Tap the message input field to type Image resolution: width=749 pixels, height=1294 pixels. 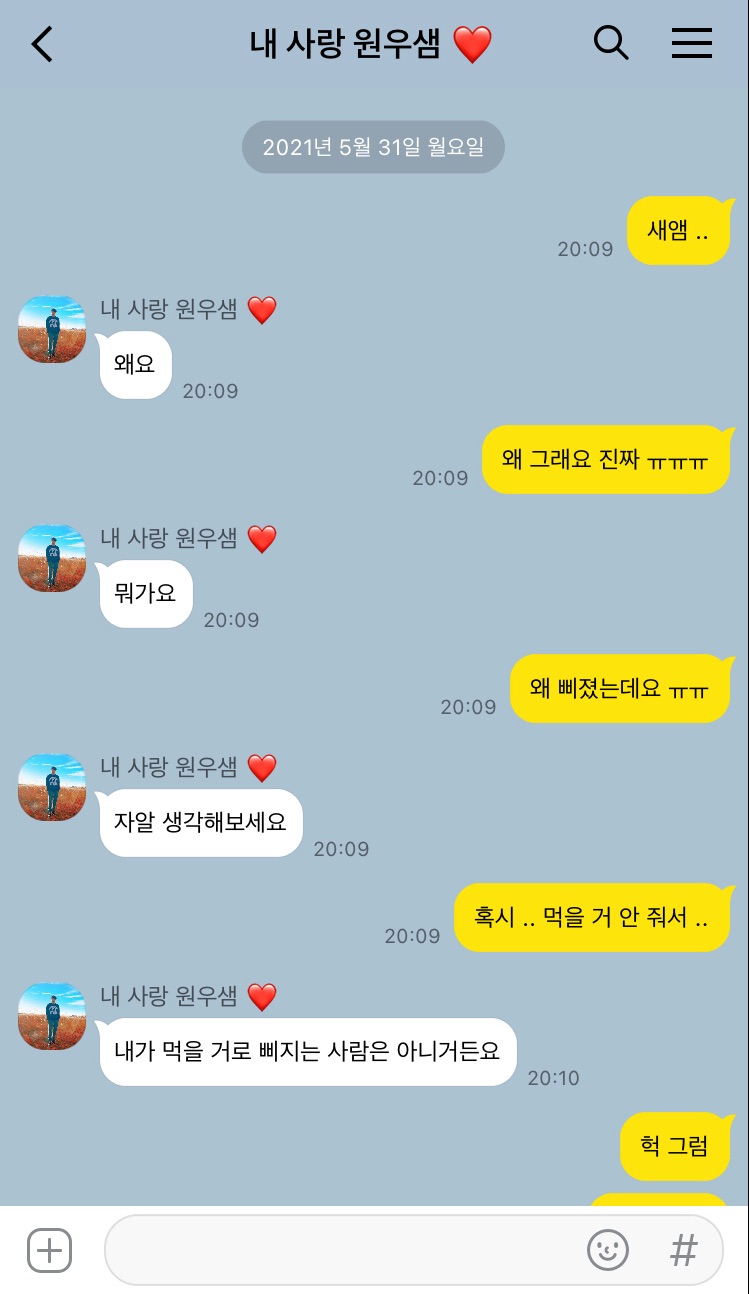coord(350,1250)
